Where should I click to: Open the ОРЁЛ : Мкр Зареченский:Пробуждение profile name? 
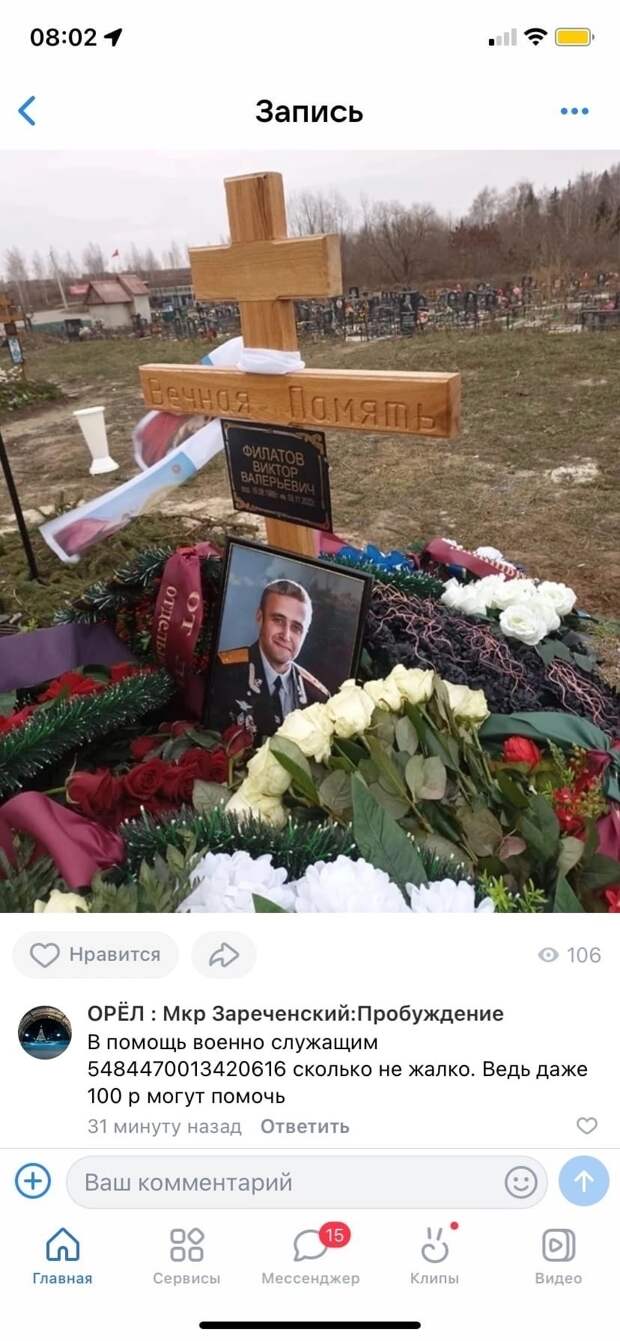click(x=295, y=1014)
